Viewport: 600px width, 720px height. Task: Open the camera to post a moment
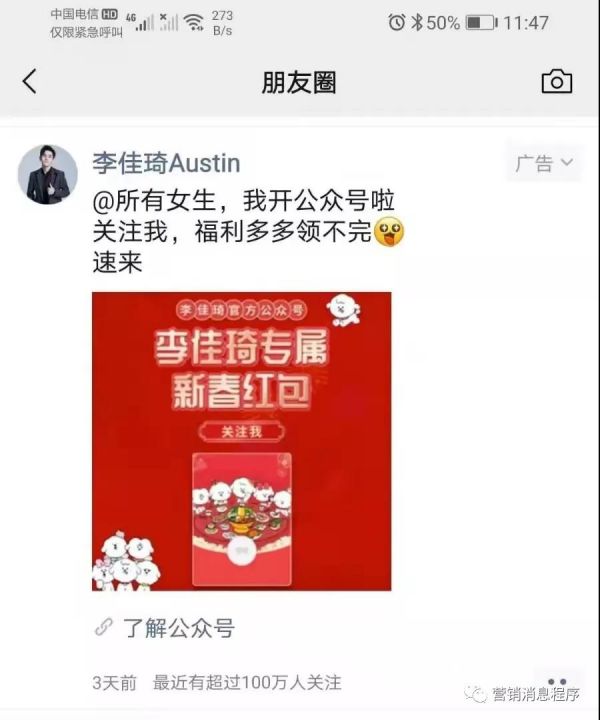pos(556,82)
